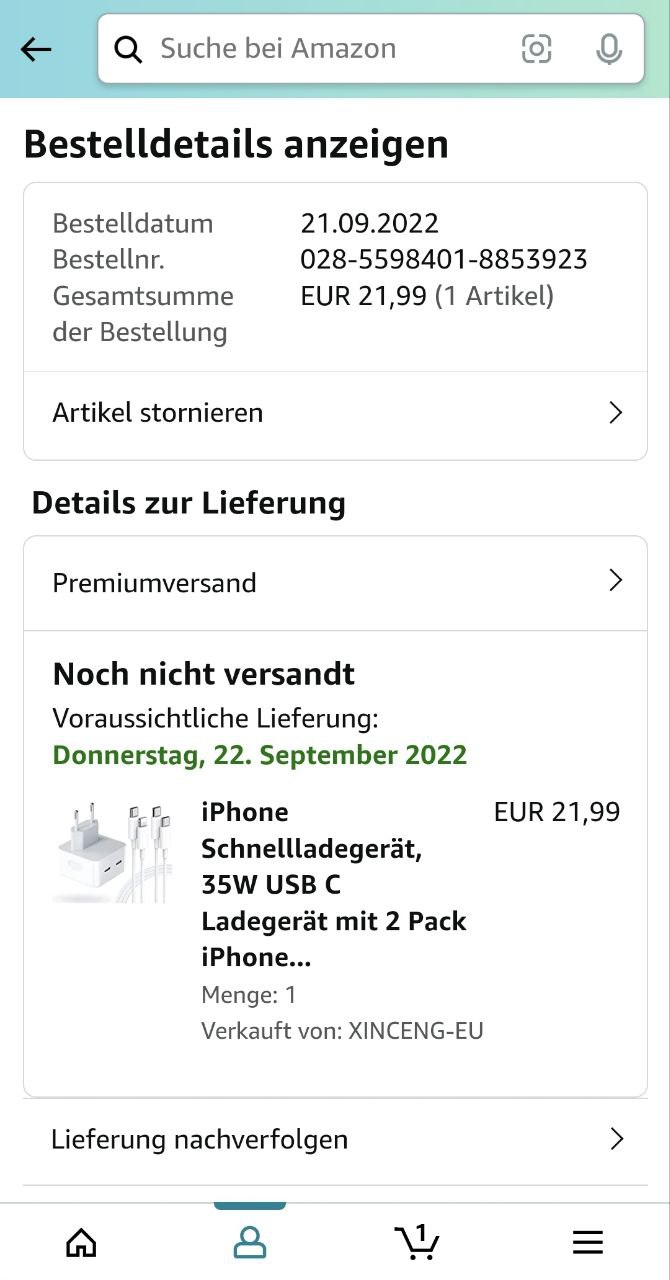The image size is (670, 1280).
Task: Open the iPhone Schnellladegerät product image
Action: pos(112,852)
